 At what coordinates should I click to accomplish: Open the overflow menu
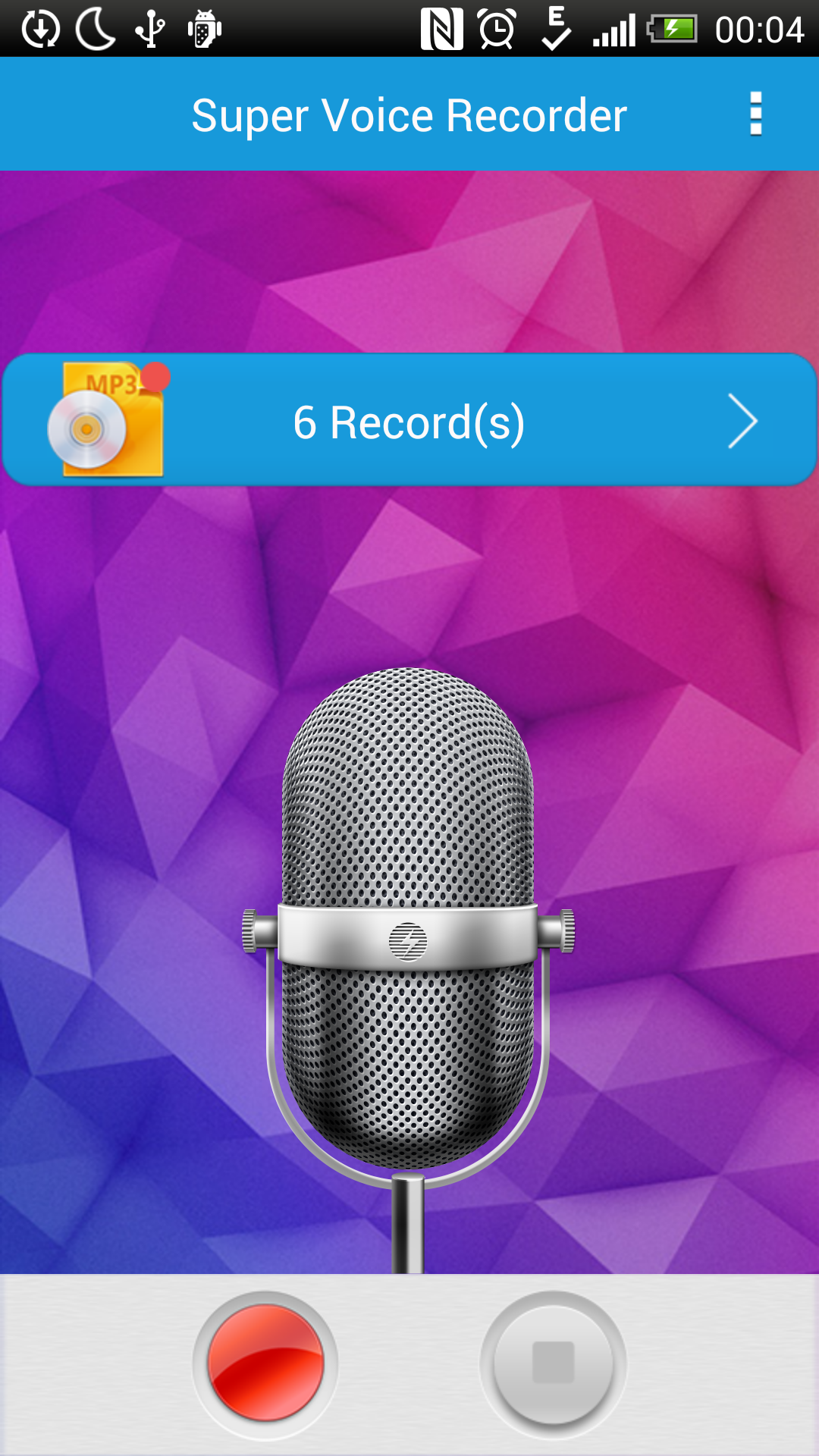coord(755,114)
